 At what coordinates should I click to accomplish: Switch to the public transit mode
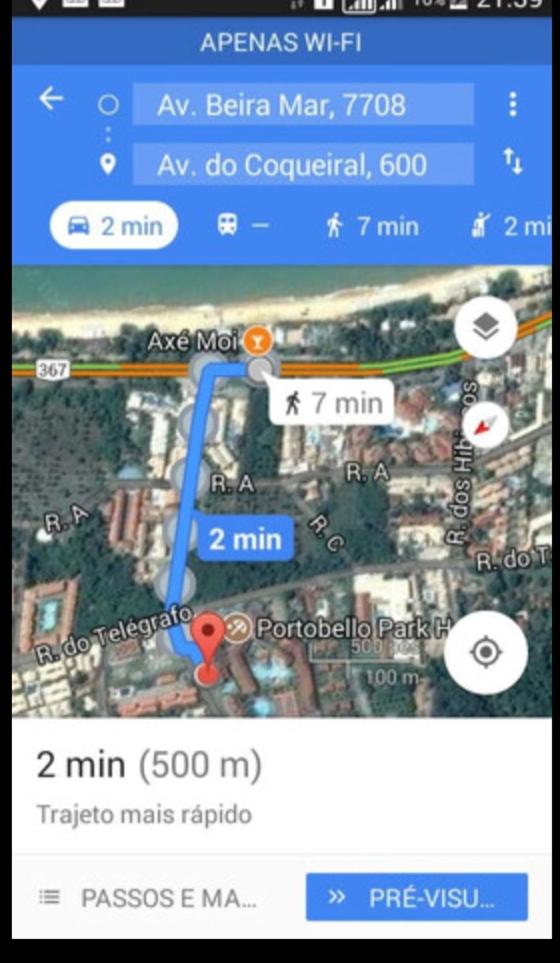tap(243, 225)
